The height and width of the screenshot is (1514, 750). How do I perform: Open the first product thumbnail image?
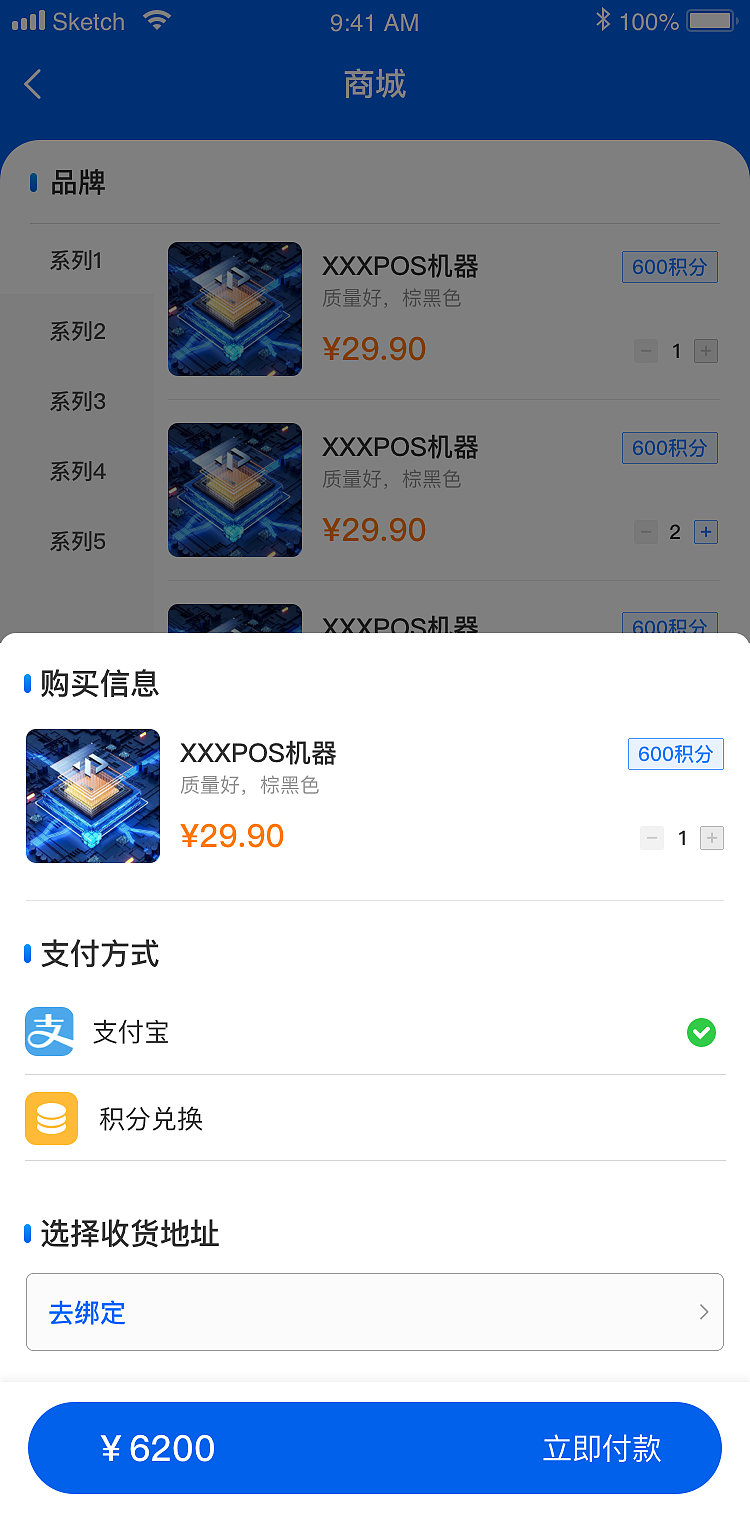[x=234, y=308]
